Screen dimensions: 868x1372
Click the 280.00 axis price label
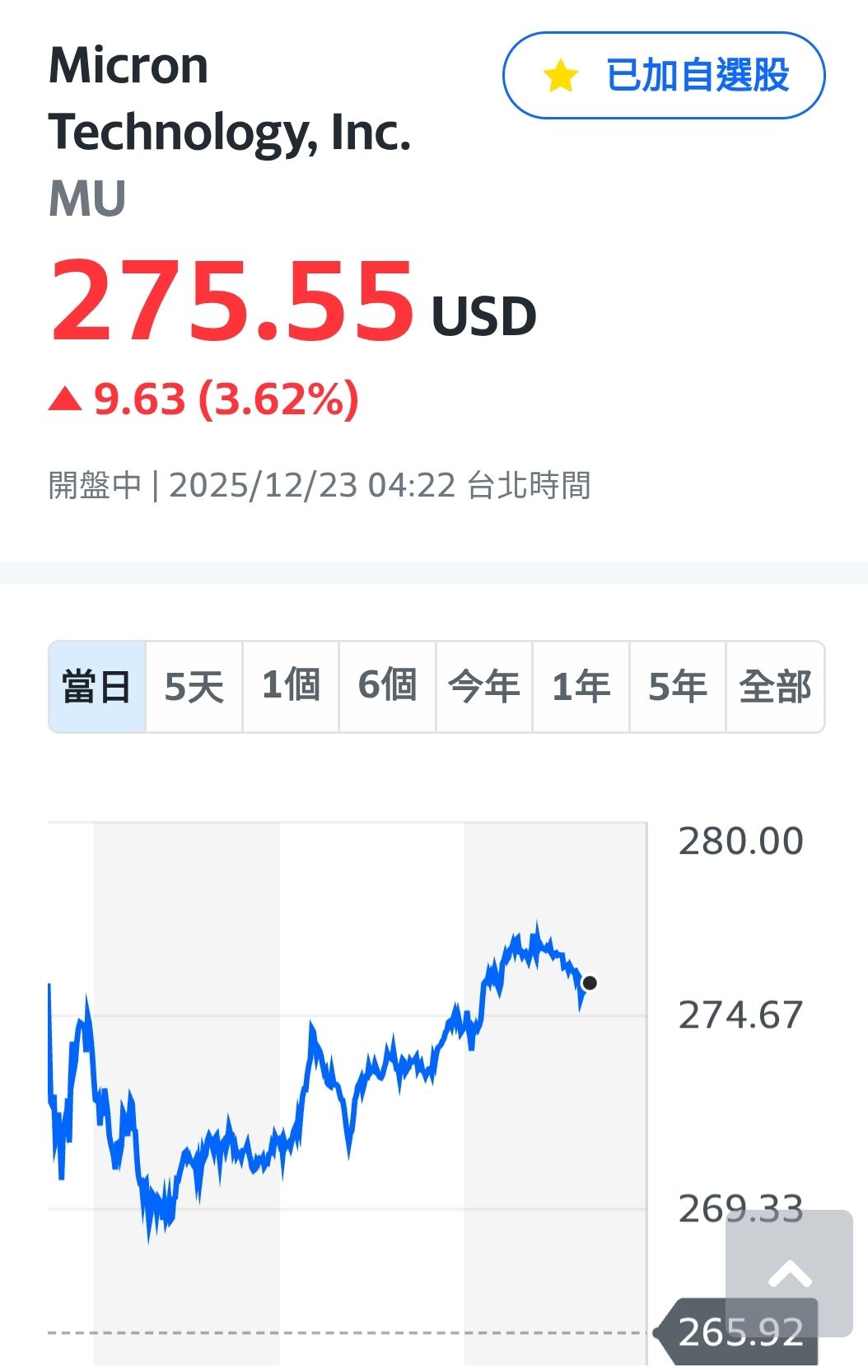pos(740,840)
